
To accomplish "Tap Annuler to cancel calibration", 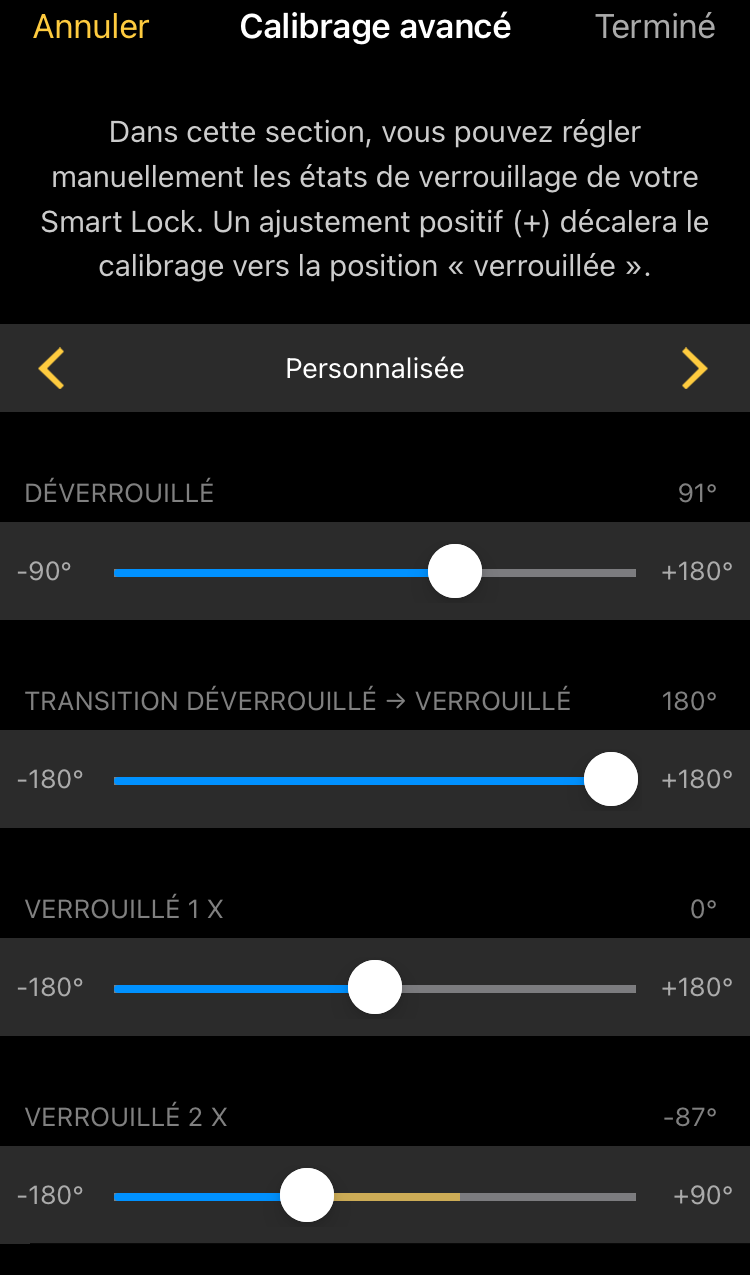I will coord(91,27).
